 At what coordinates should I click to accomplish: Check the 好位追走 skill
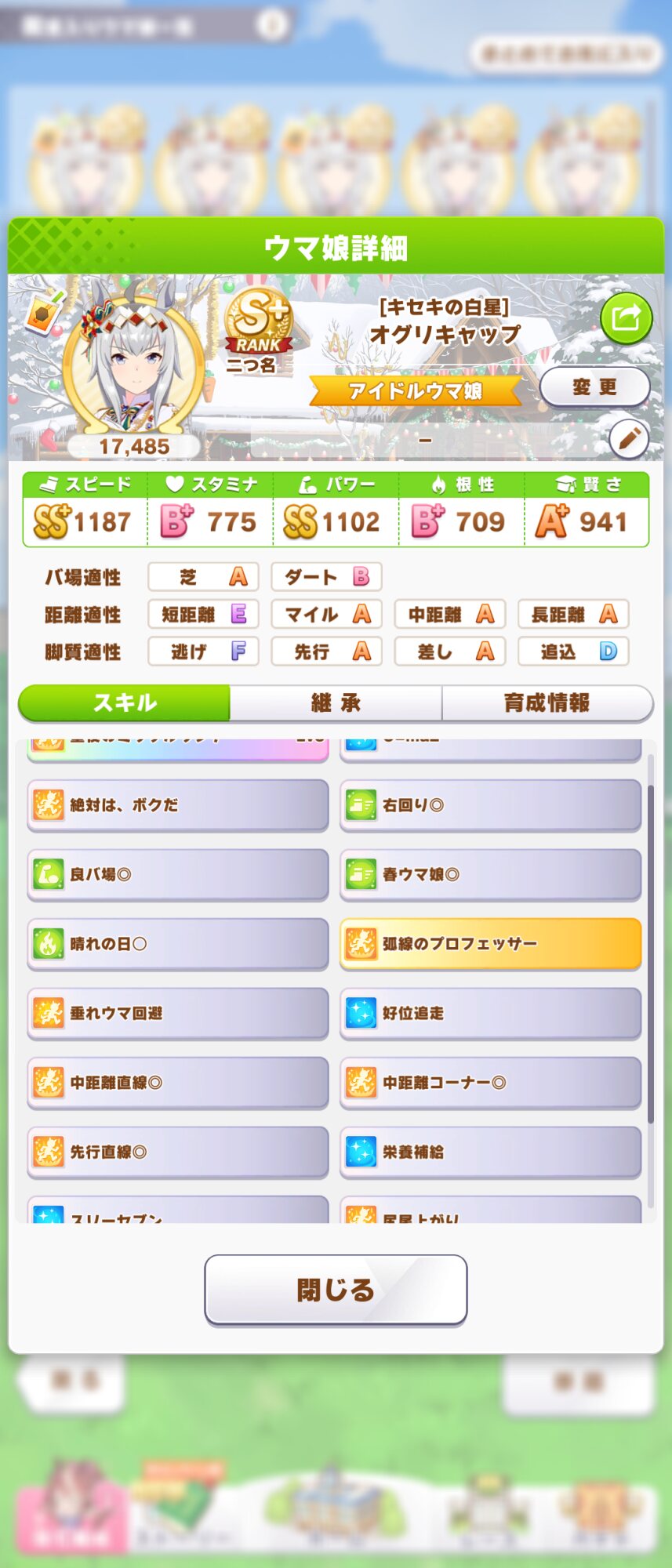tap(490, 1013)
